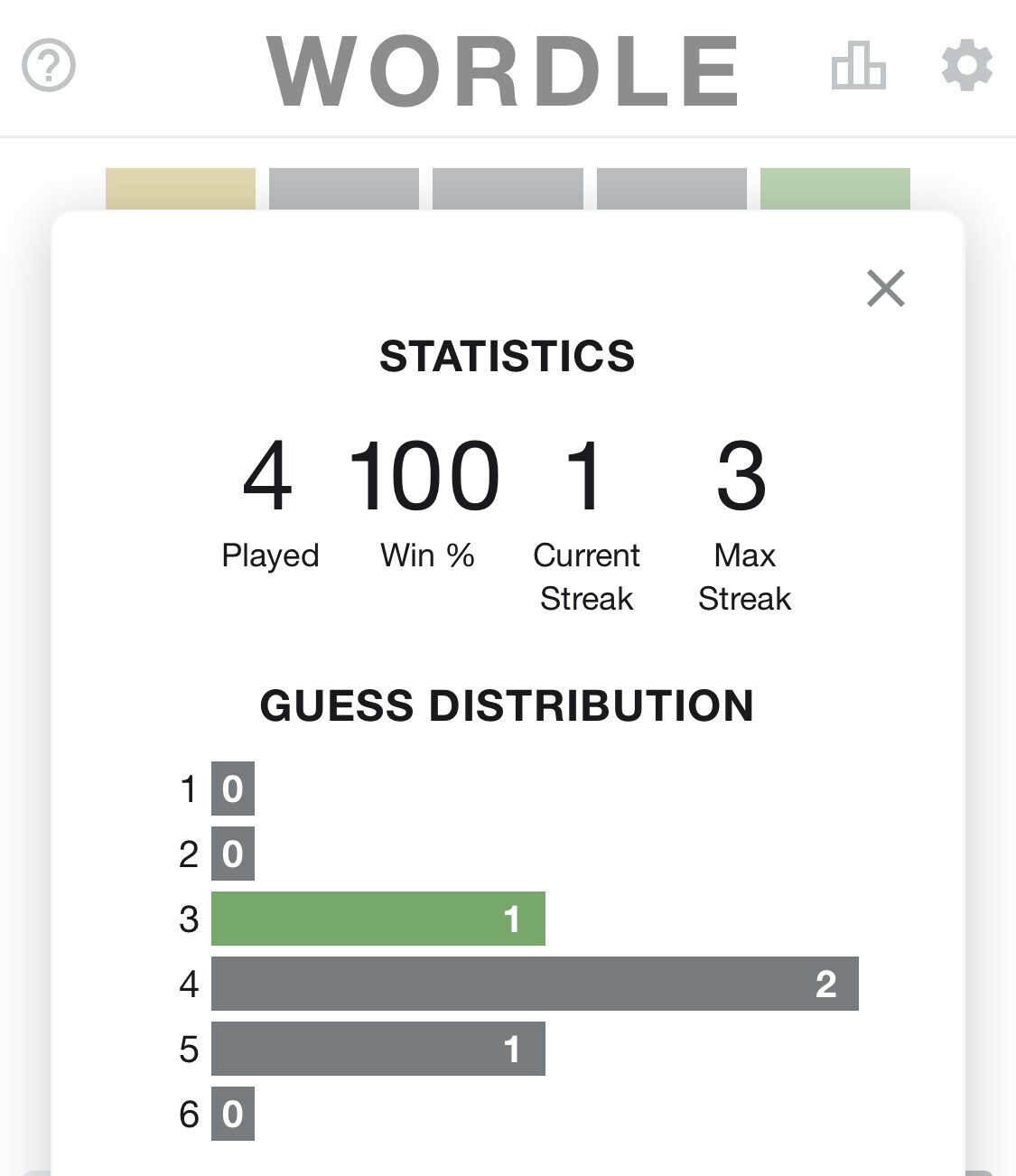Open the help question mark icon
The height and width of the screenshot is (1176, 1016).
click(49, 65)
